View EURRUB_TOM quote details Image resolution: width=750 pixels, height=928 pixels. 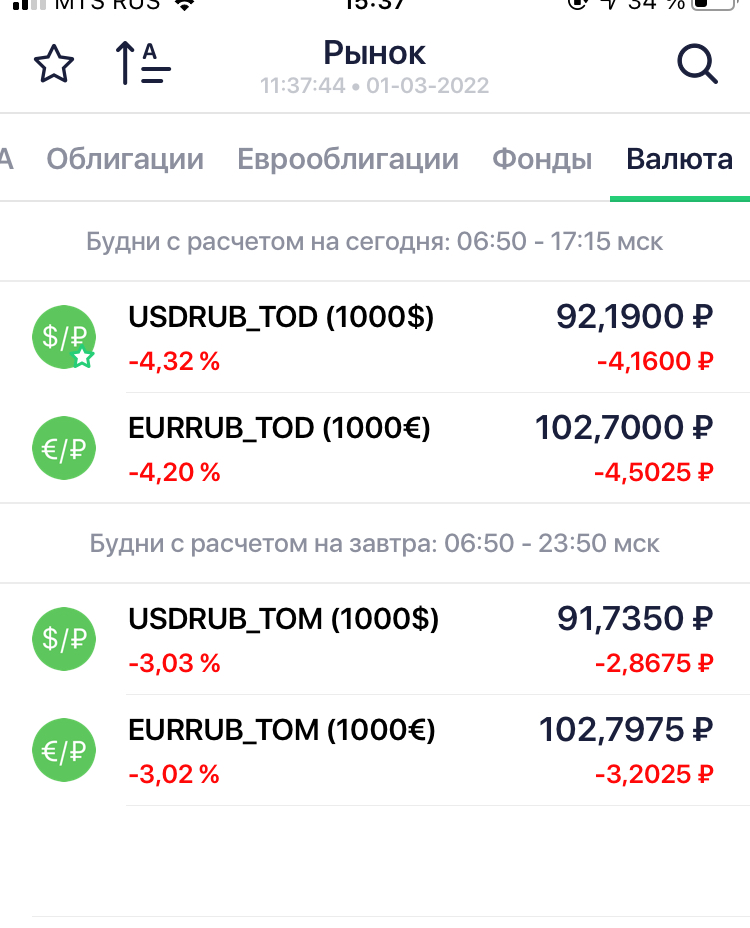(x=375, y=750)
